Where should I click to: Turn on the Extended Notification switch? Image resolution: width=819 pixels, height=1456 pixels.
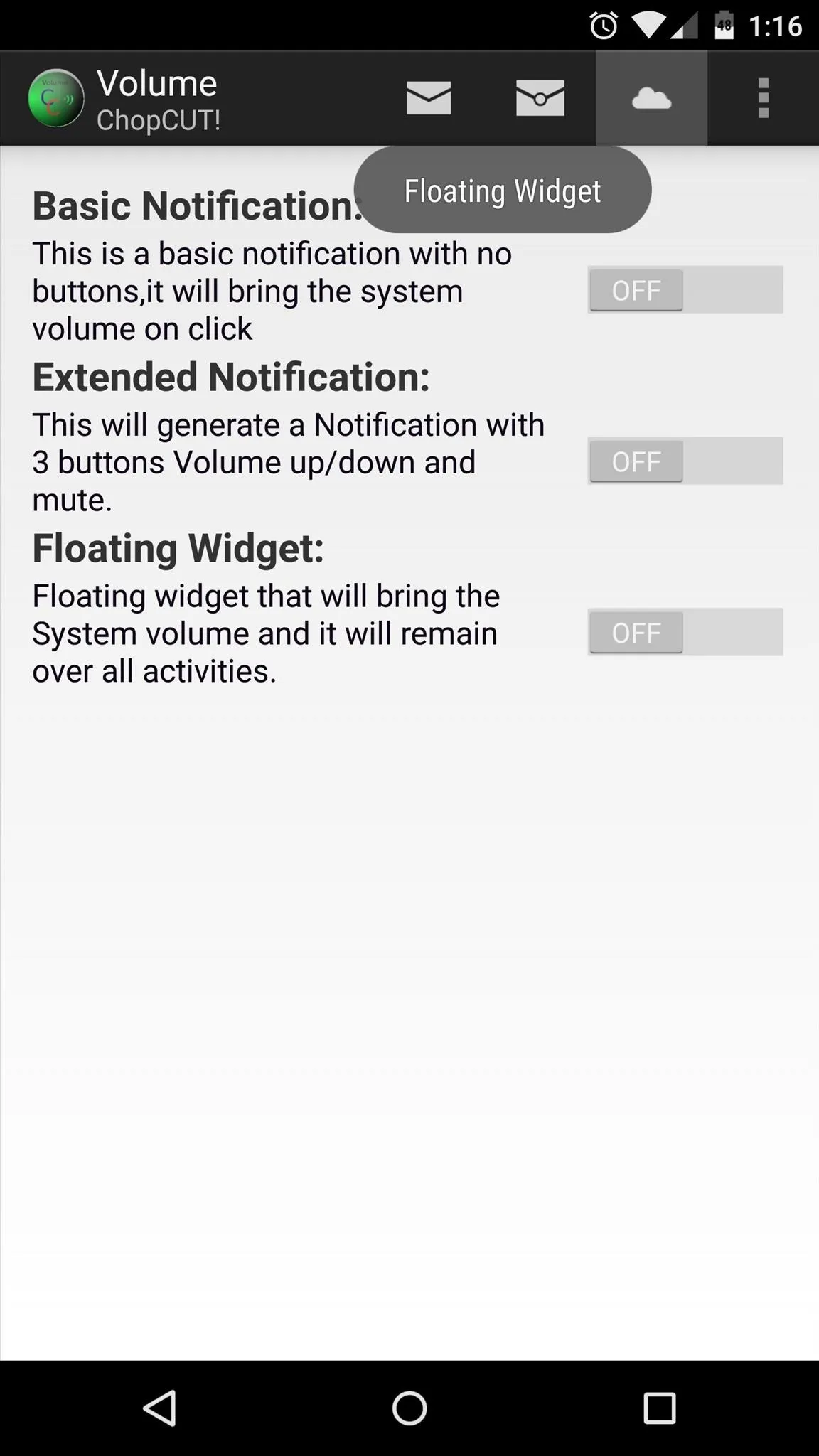pos(685,461)
